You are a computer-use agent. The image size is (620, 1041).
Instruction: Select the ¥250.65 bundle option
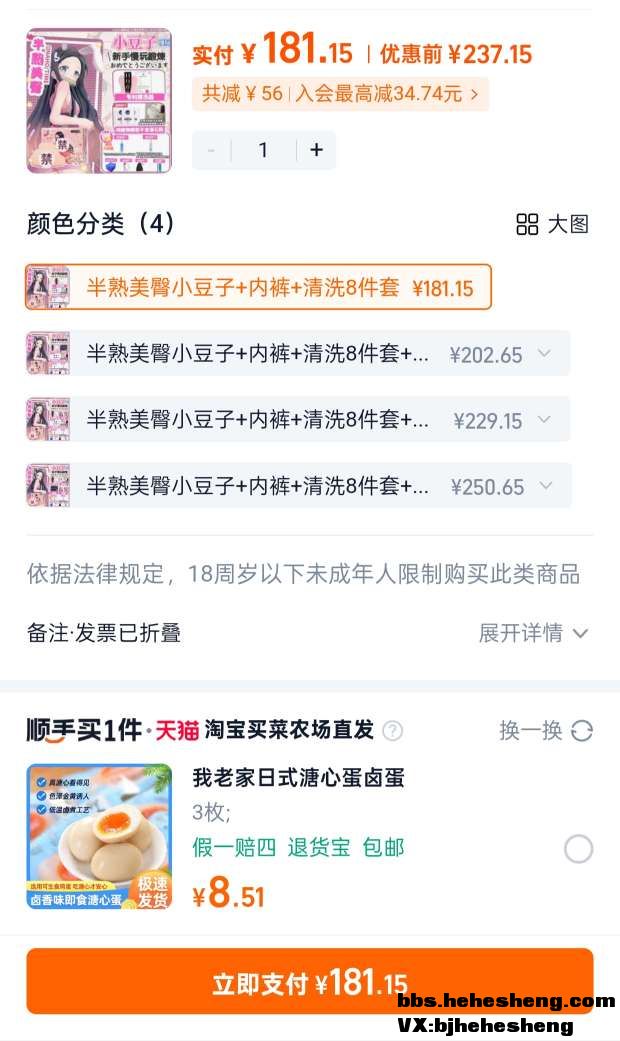coord(298,486)
